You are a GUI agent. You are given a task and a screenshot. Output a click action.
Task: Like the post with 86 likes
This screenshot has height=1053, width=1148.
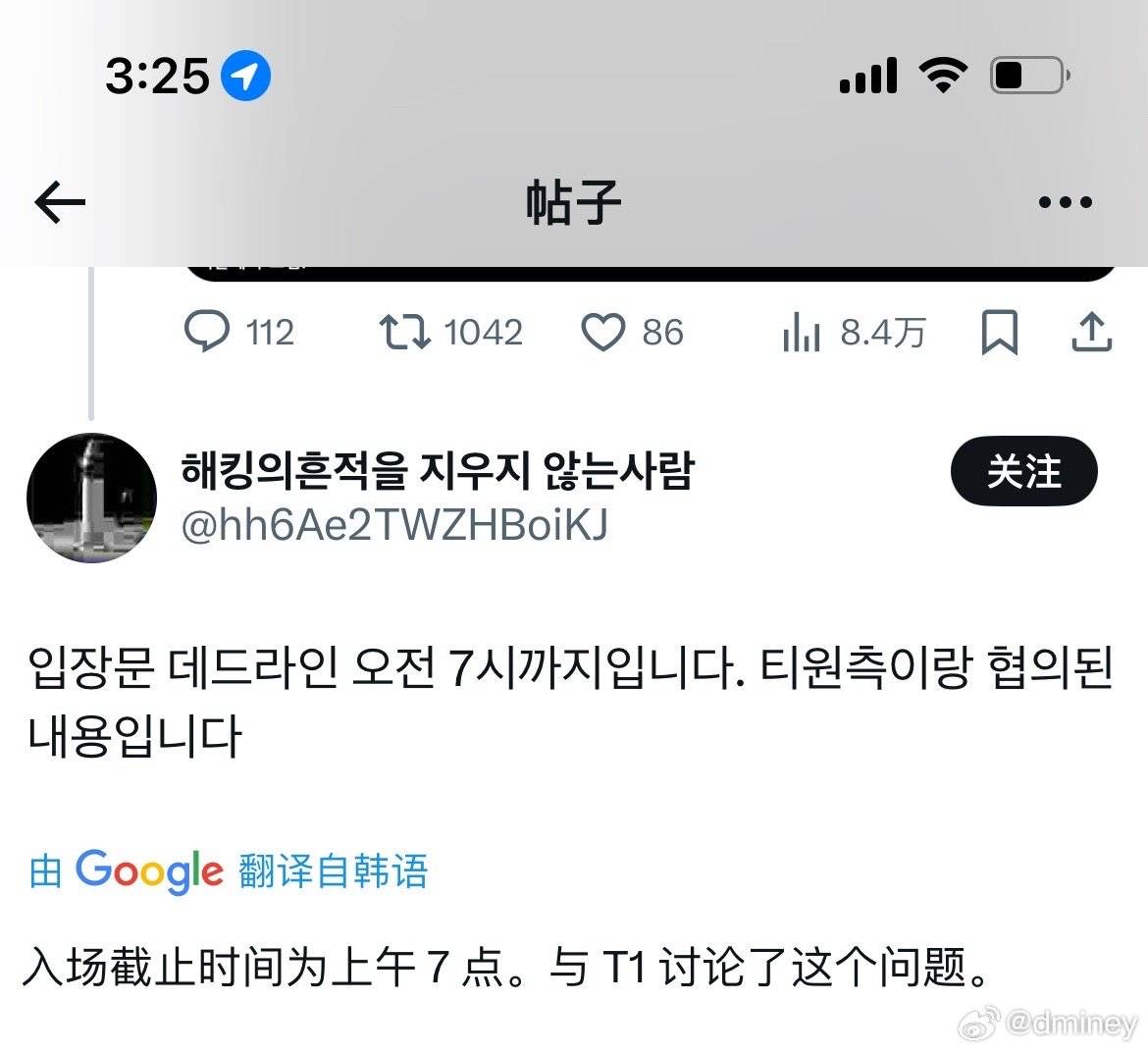[x=603, y=332]
